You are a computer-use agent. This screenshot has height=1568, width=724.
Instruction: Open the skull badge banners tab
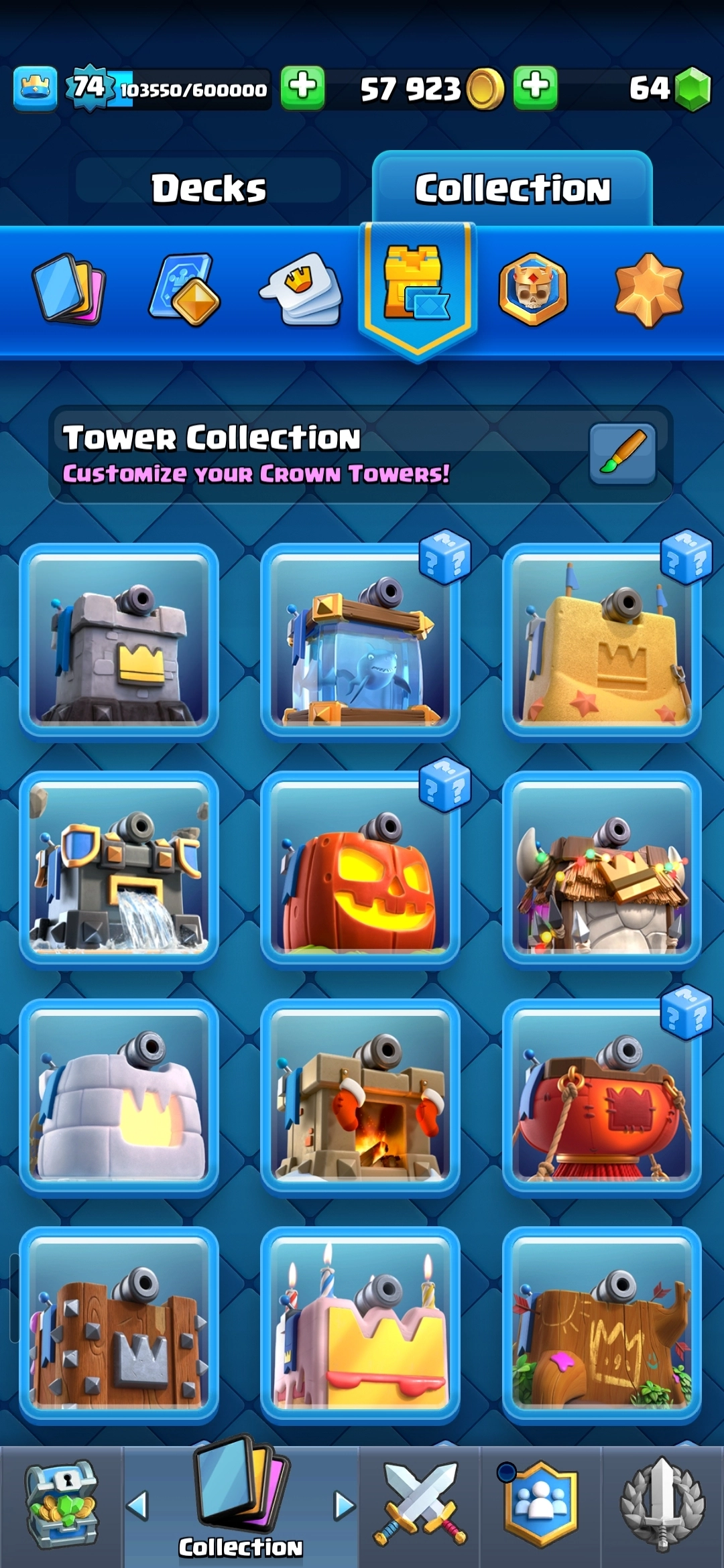pos(533,289)
